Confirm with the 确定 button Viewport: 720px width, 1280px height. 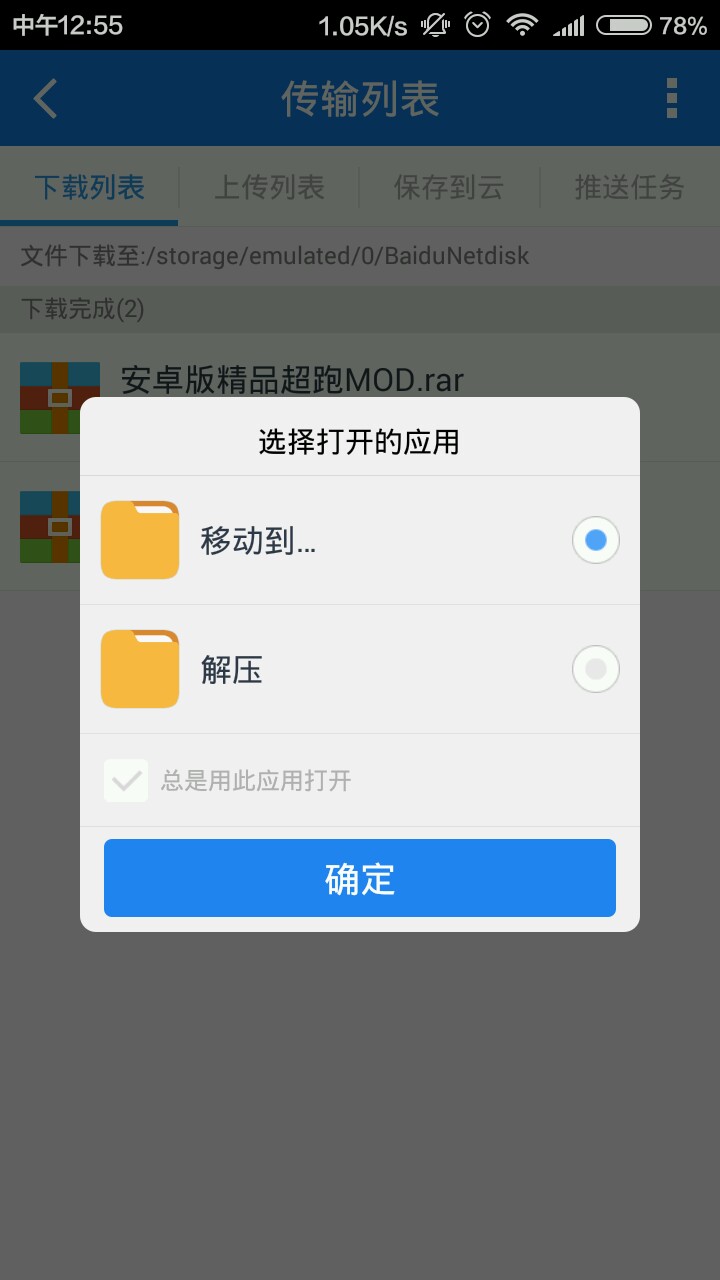[x=360, y=878]
